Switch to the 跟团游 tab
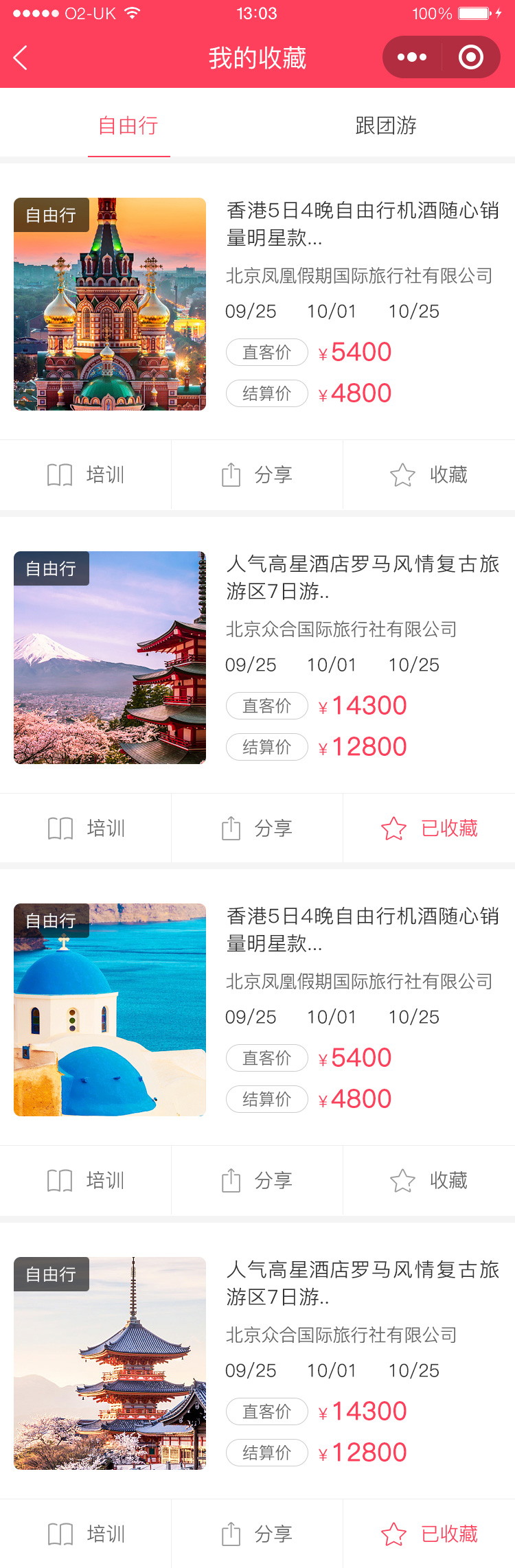Image resolution: width=515 pixels, height=1568 pixels. click(386, 126)
